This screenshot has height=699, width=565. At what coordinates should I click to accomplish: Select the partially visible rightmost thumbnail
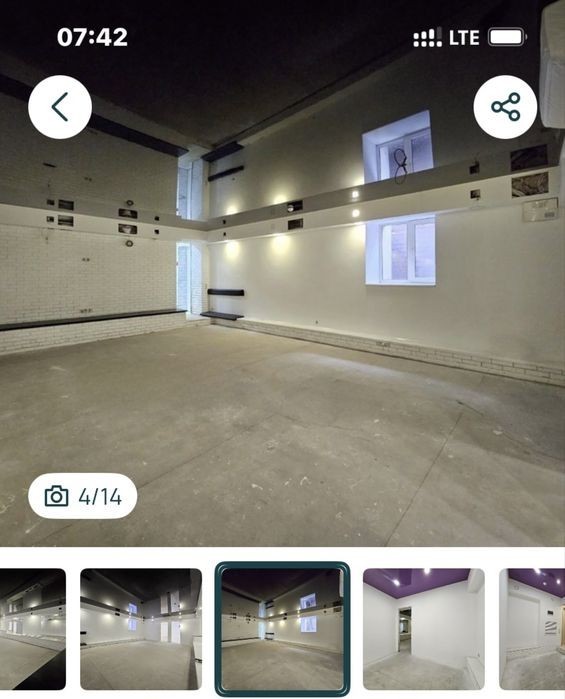[532, 629]
